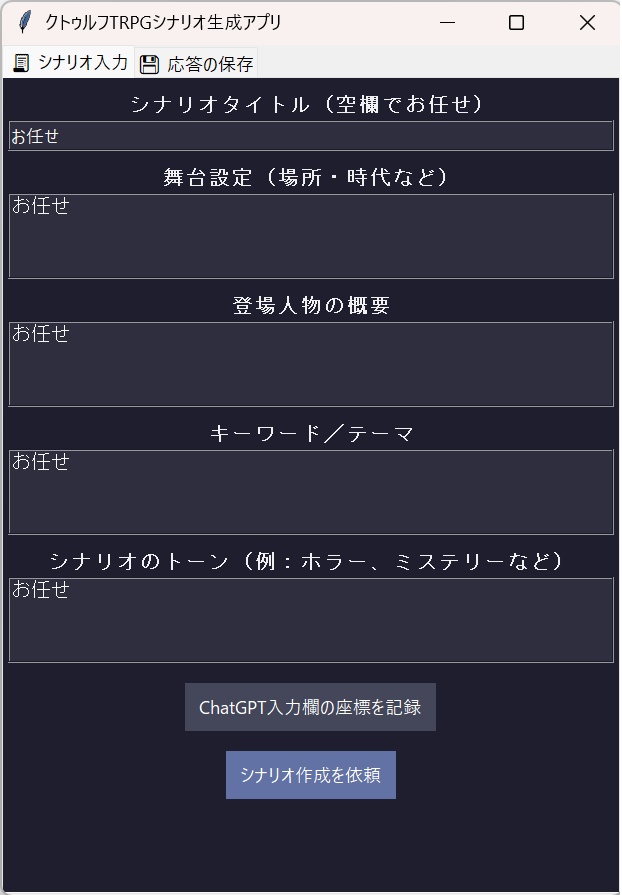This screenshot has height=895, width=622.
Task: Focus the シナリオタイトル text field
Action: tap(310, 136)
